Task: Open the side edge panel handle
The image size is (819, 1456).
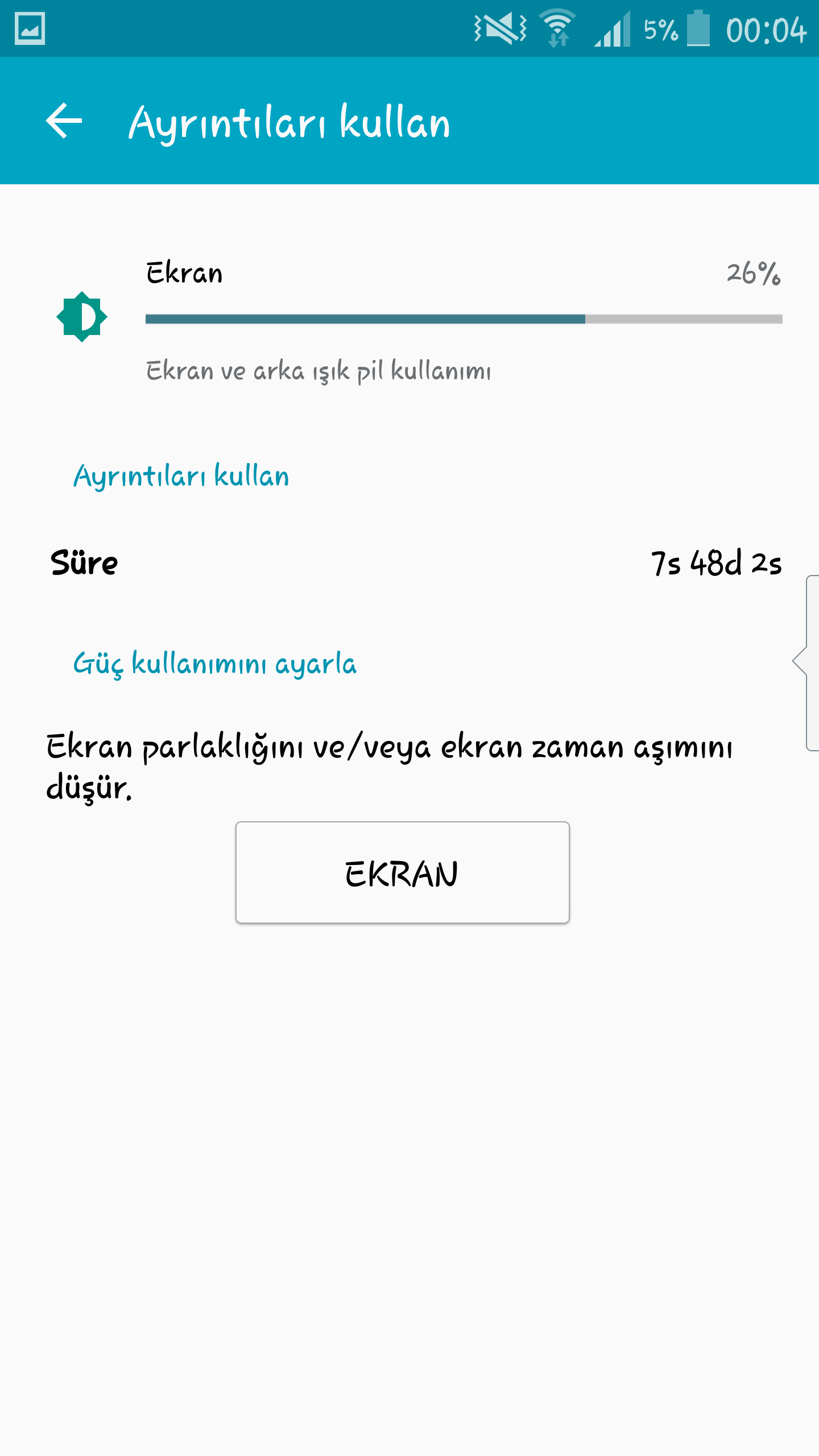Action: (x=806, y=662)
